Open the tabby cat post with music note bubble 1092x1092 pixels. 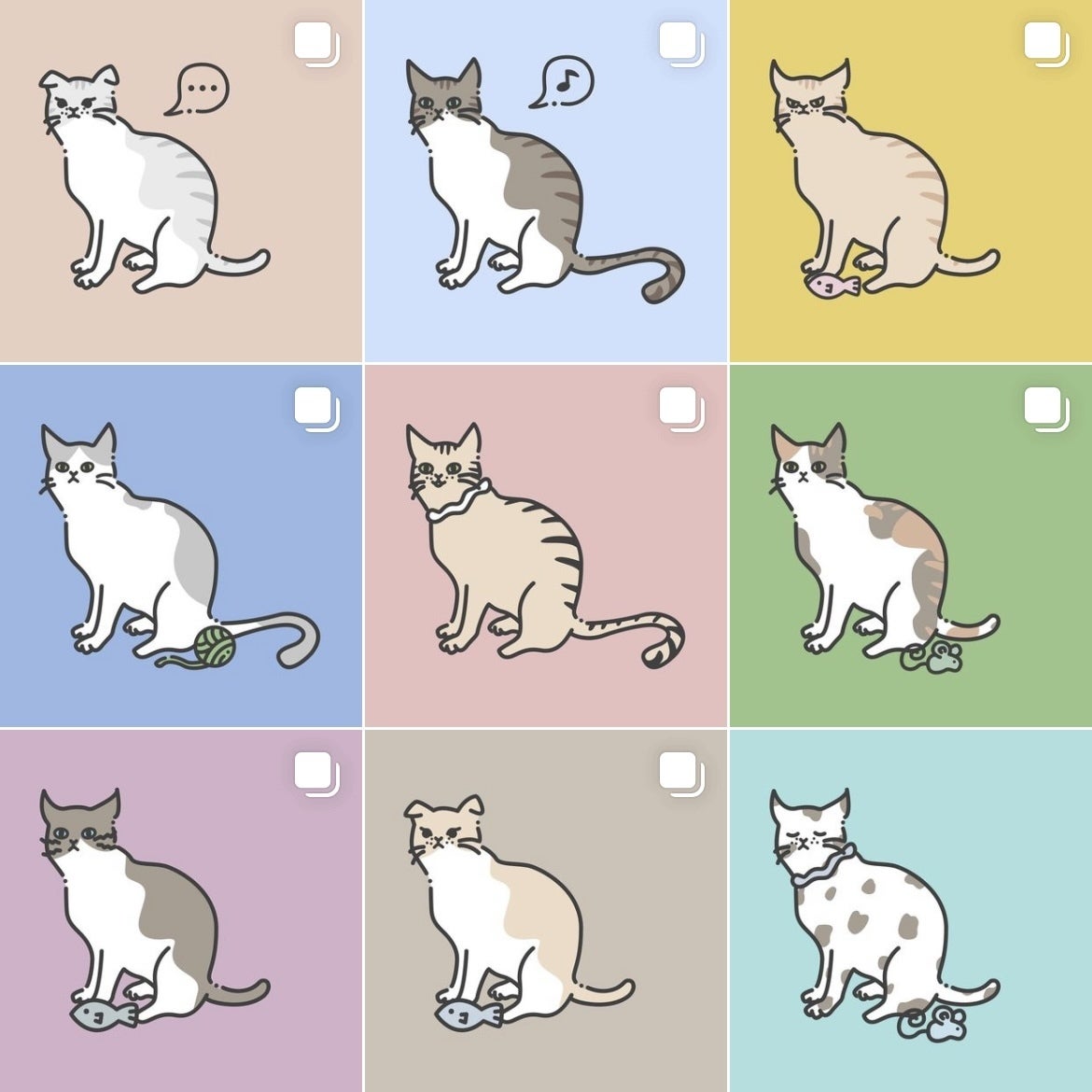(545, 180)
